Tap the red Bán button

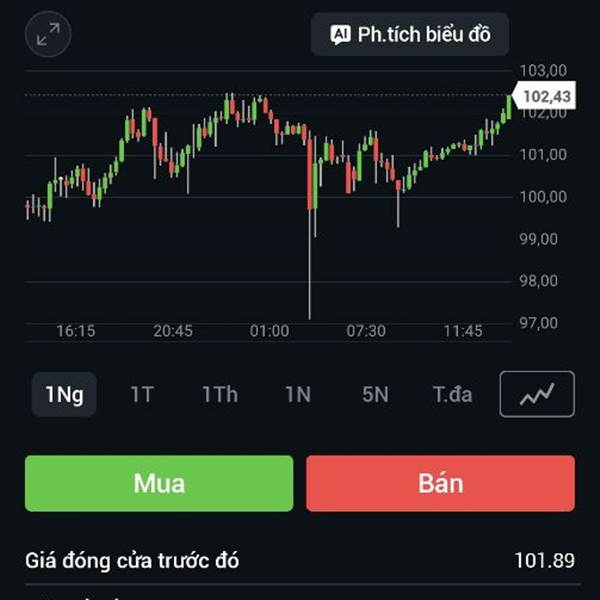pyautogui.click(x=440, y=483)
